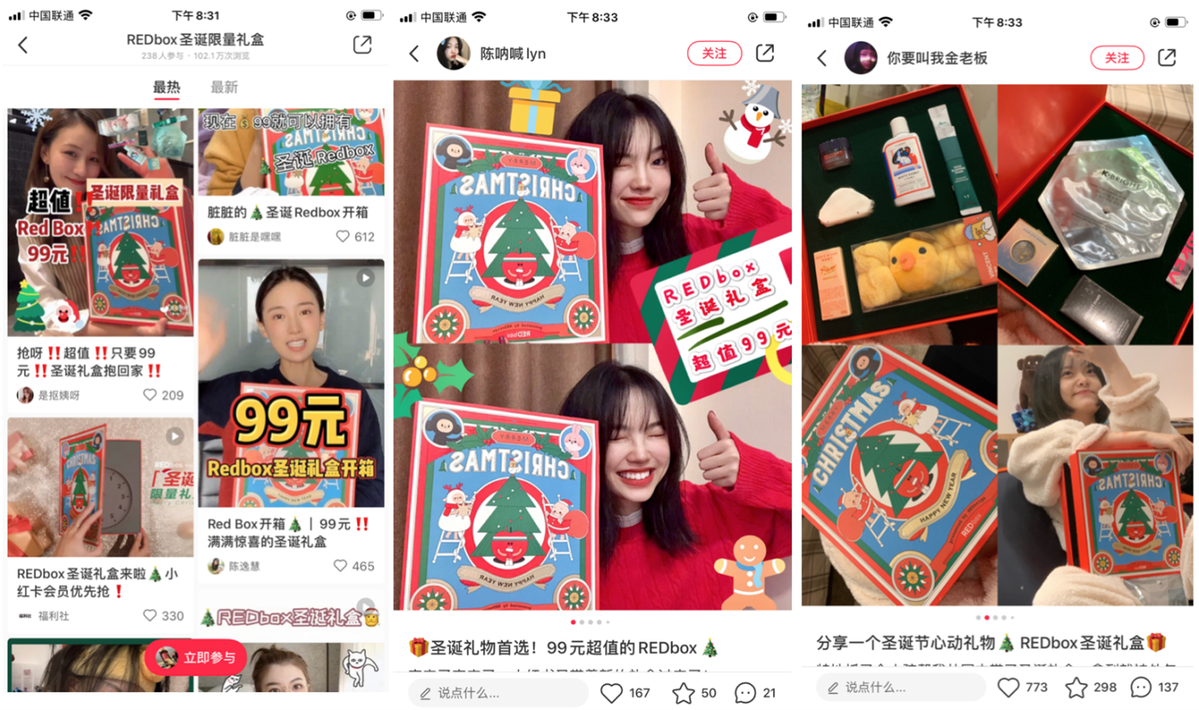Open the 21 comments on 陈呐喊's post
Screen dimensions: 1199x710
click(745, 692)
